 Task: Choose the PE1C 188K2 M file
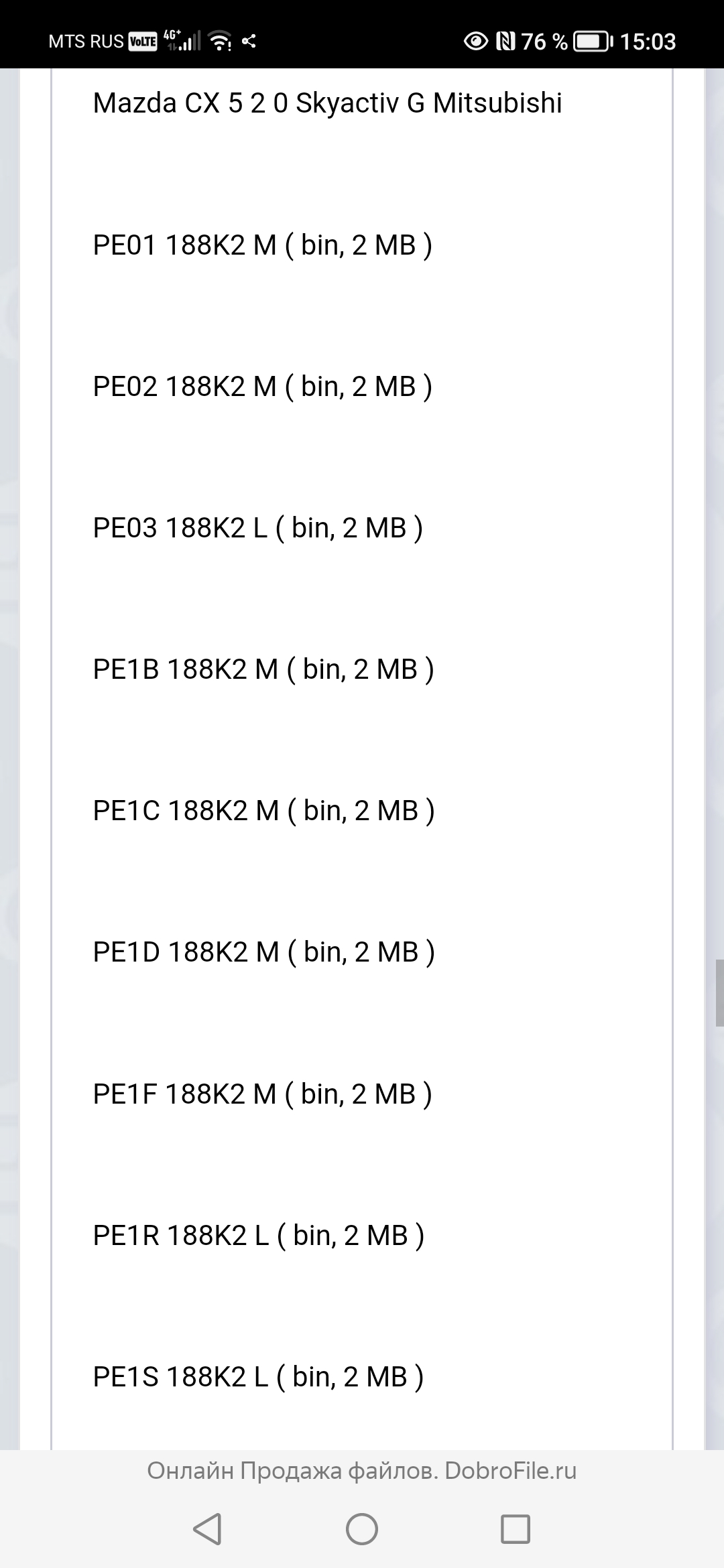coord(263,811)
